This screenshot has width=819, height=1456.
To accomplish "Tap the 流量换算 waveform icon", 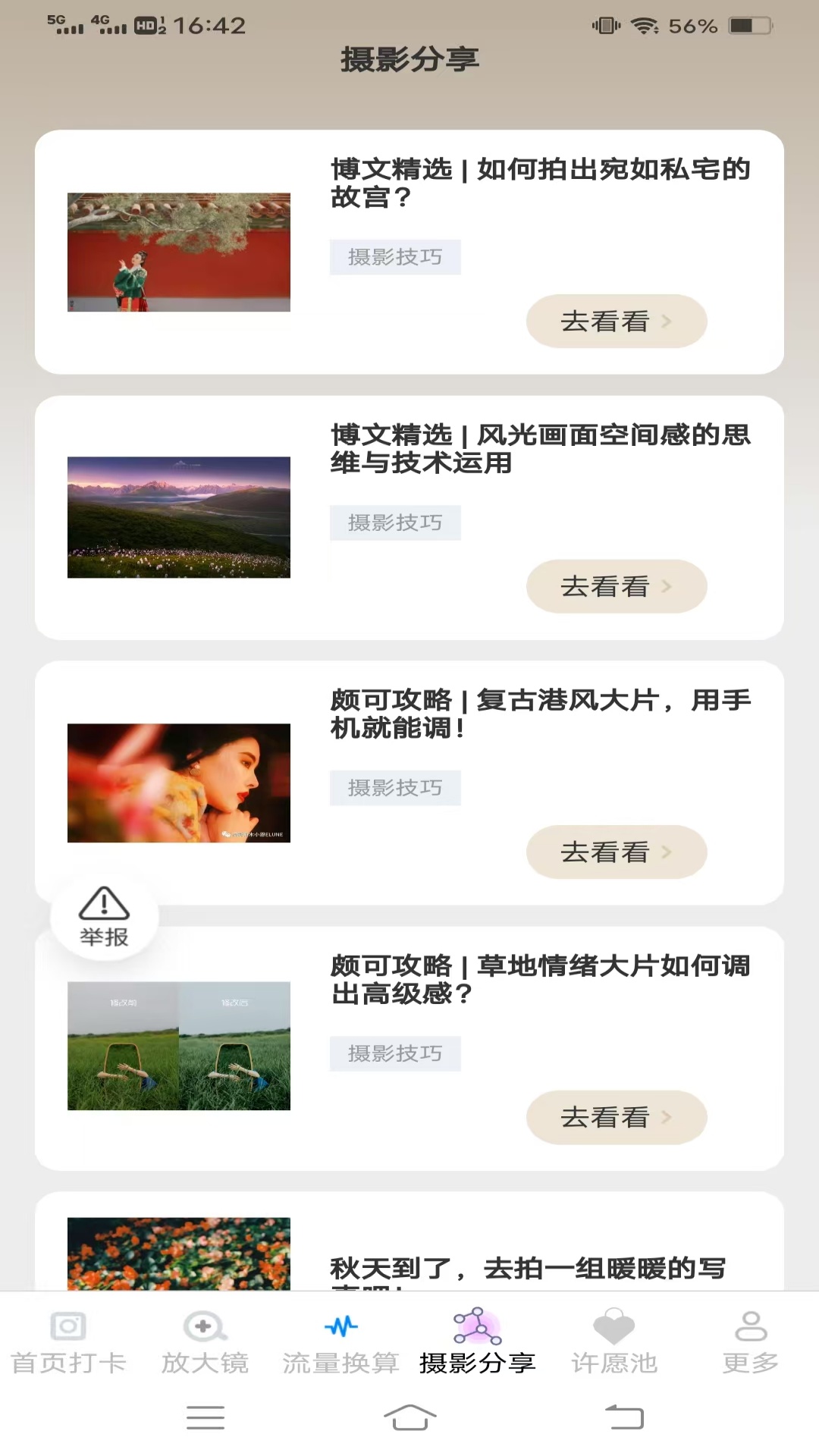I will click(340, 1326).
